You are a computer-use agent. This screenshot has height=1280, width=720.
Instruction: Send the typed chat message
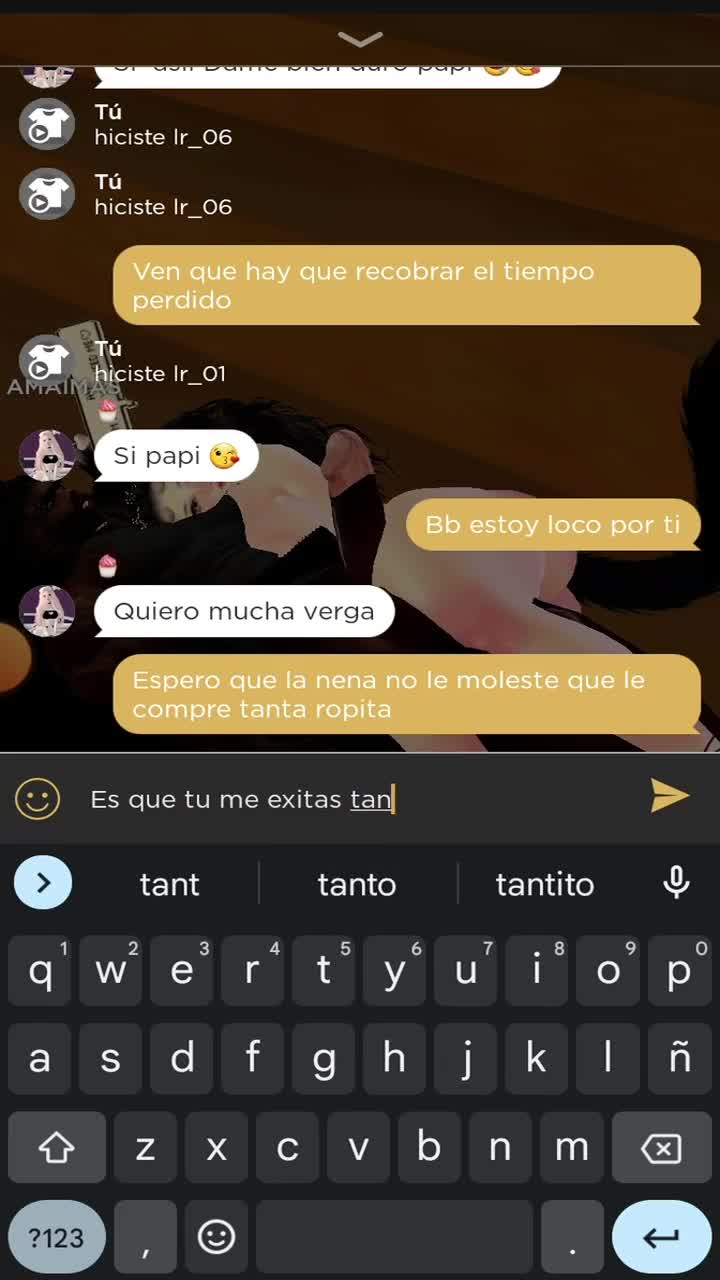(669, 796)
